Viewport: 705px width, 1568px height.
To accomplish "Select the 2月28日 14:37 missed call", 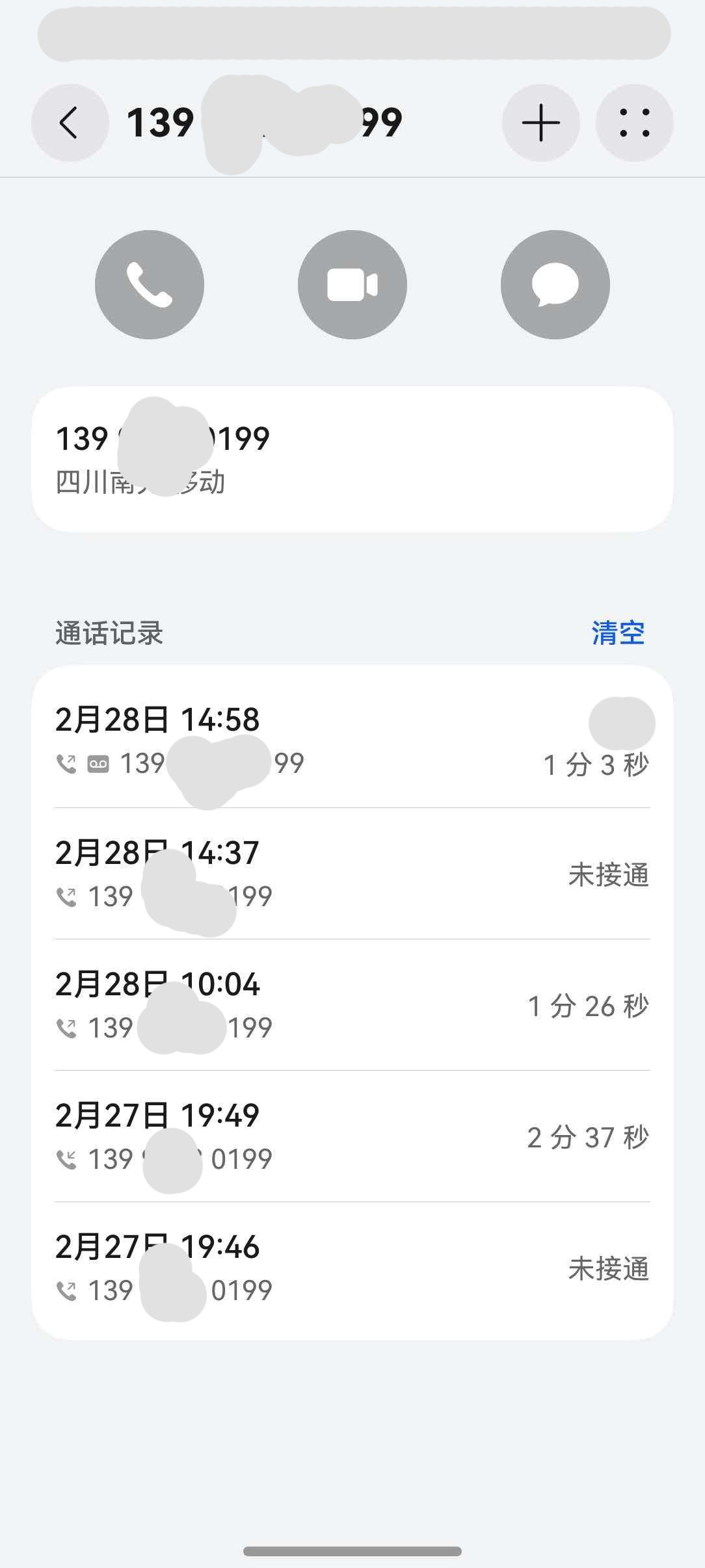I will click(352, 874).
